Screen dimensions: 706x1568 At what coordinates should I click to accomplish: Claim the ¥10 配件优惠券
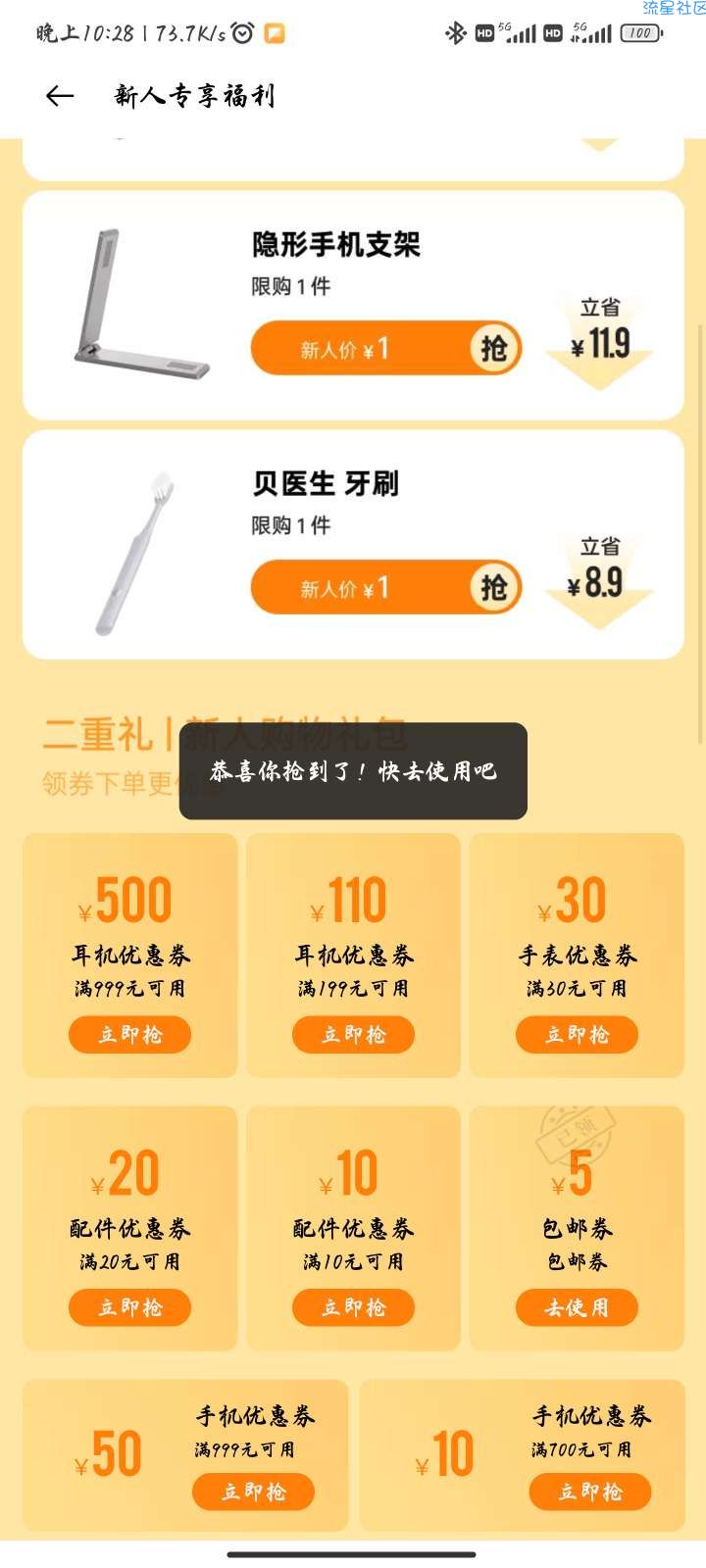tap(353, 1307)
